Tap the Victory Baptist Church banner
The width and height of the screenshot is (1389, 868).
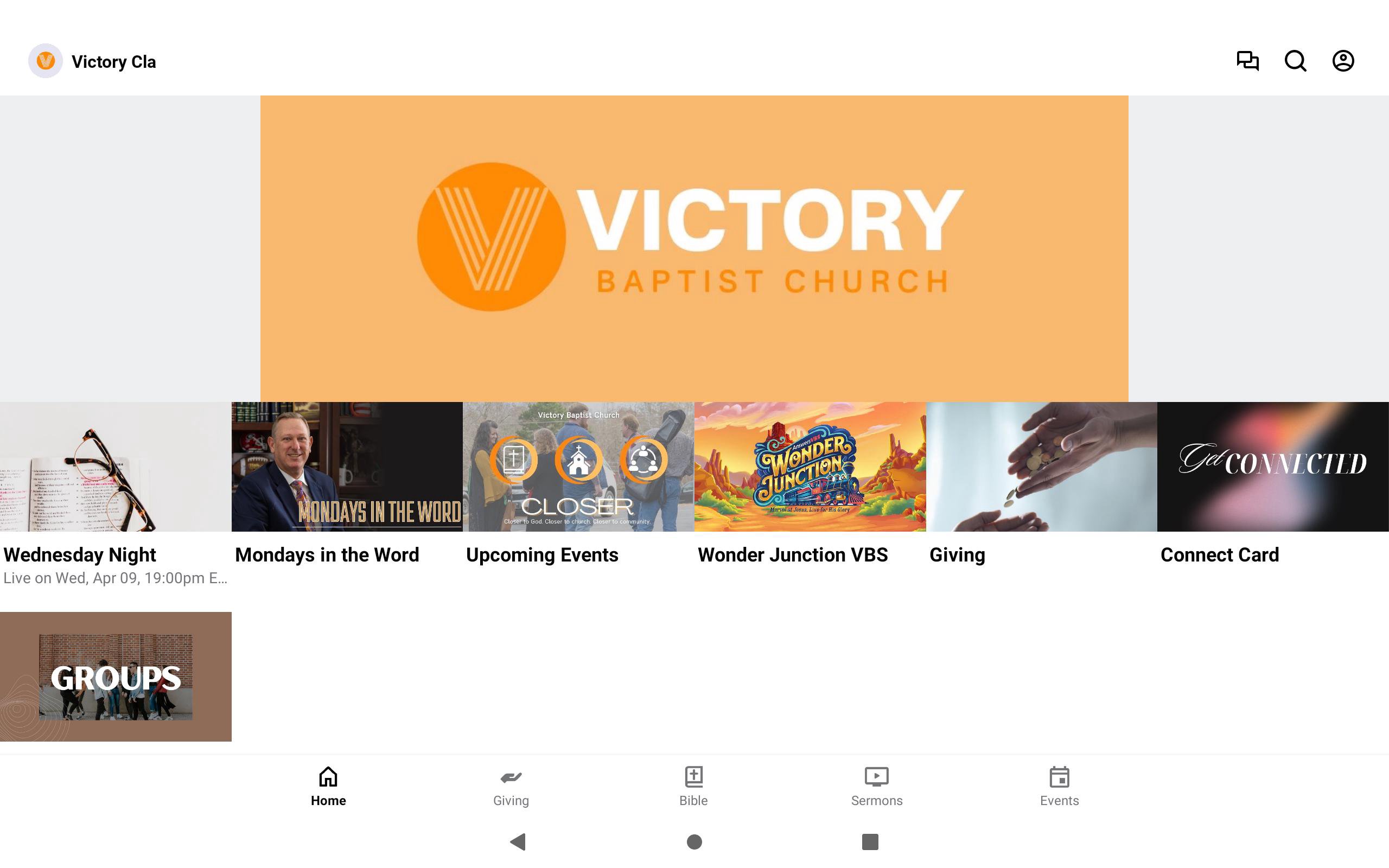[x=694, y=248]
